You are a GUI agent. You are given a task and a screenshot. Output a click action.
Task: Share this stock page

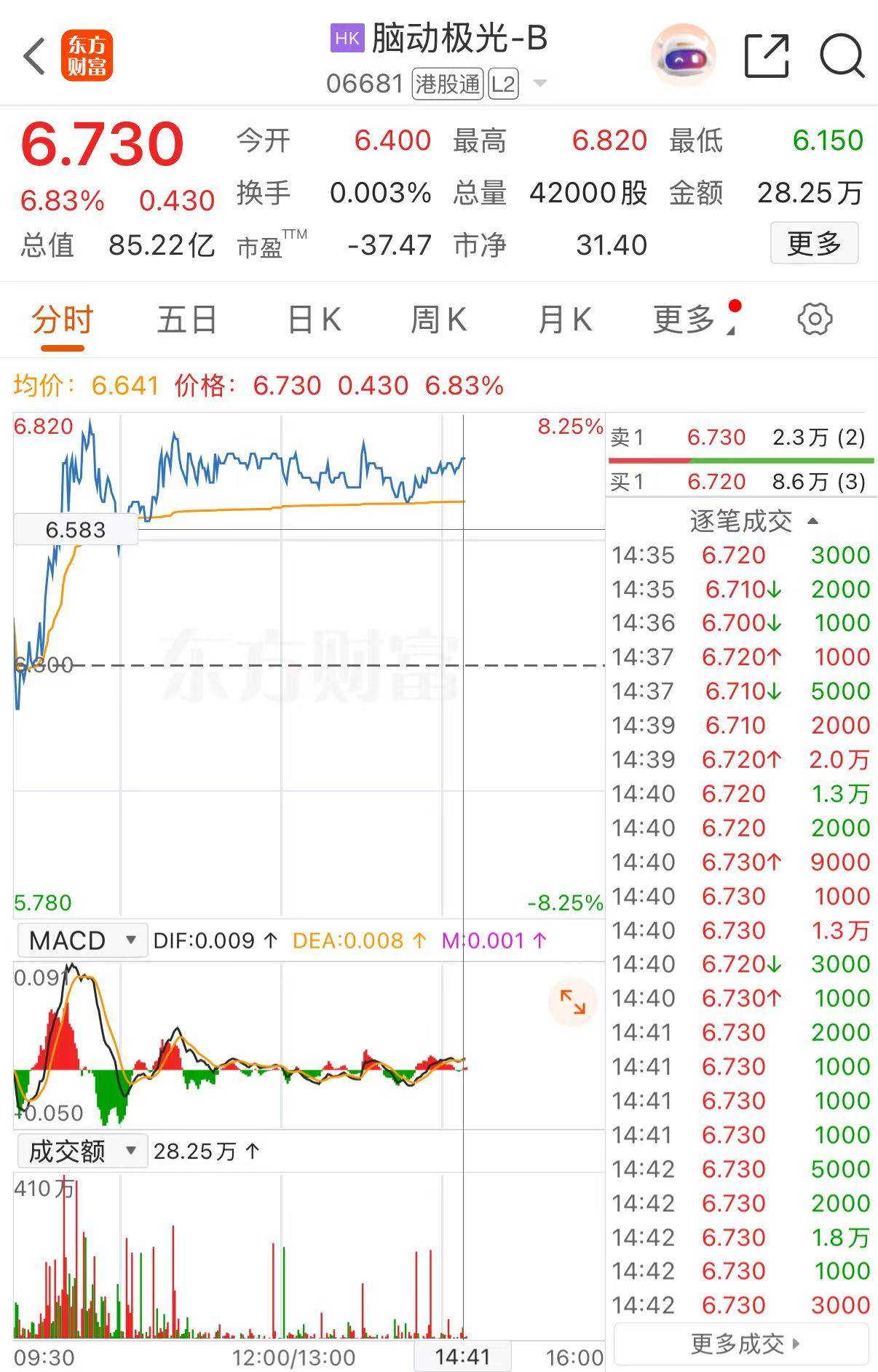(x=767, y=56)
